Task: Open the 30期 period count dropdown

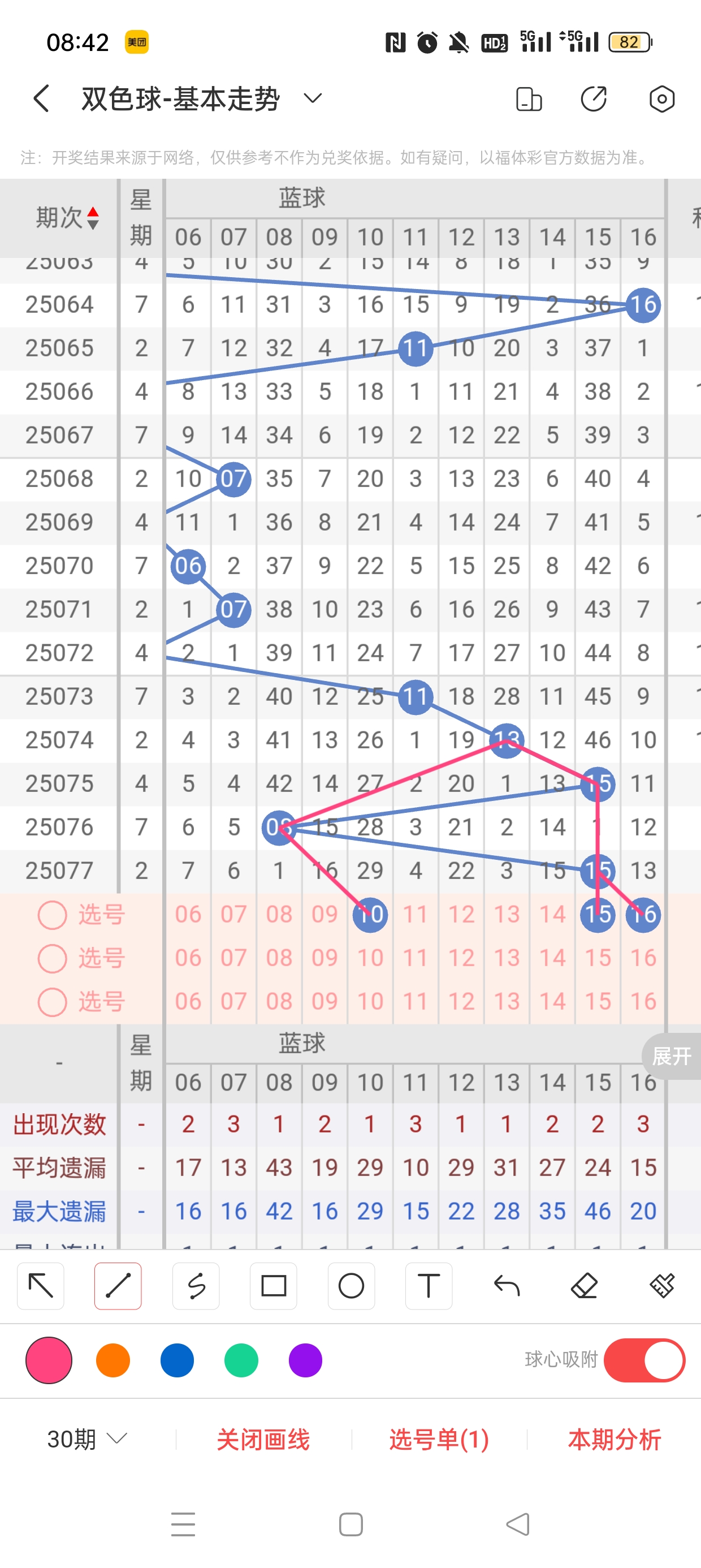Action: coord(87,1439)
